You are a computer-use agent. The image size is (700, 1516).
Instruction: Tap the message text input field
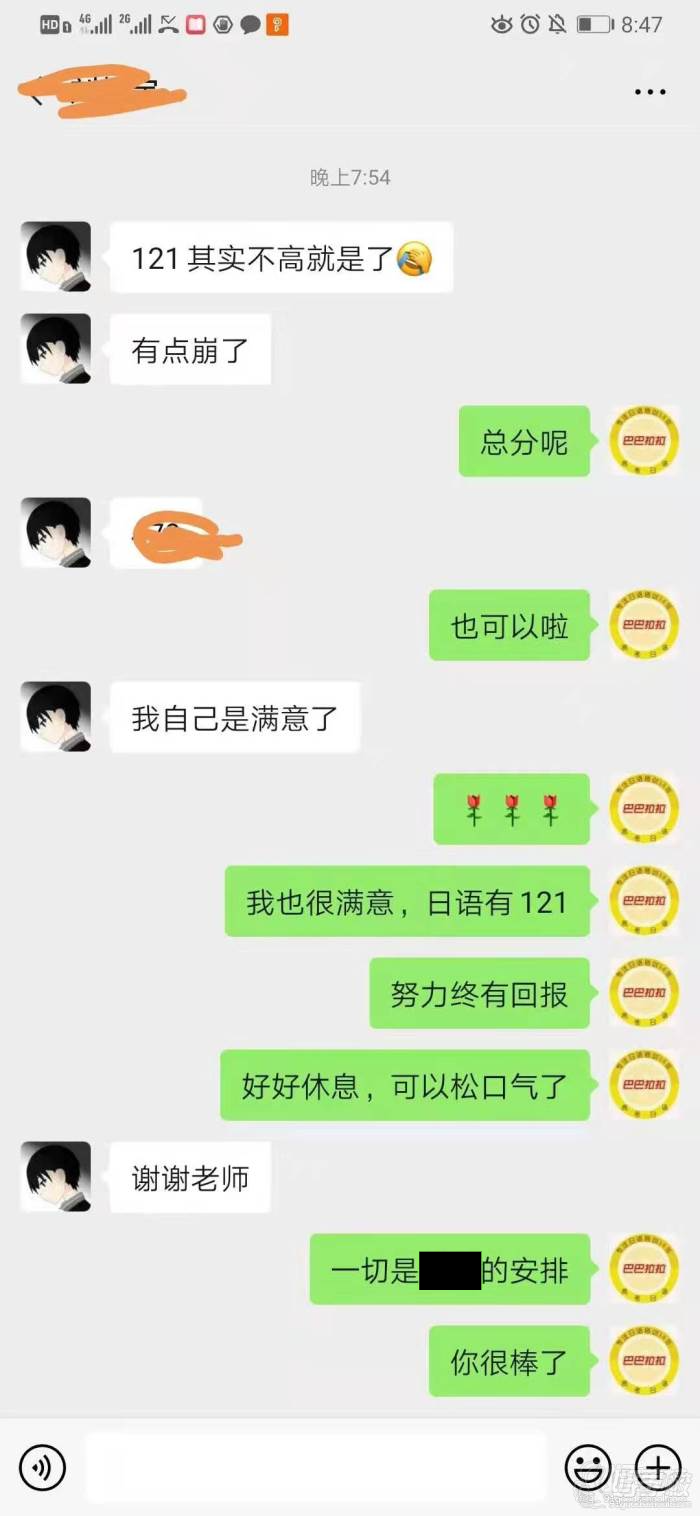point(315,1467)
